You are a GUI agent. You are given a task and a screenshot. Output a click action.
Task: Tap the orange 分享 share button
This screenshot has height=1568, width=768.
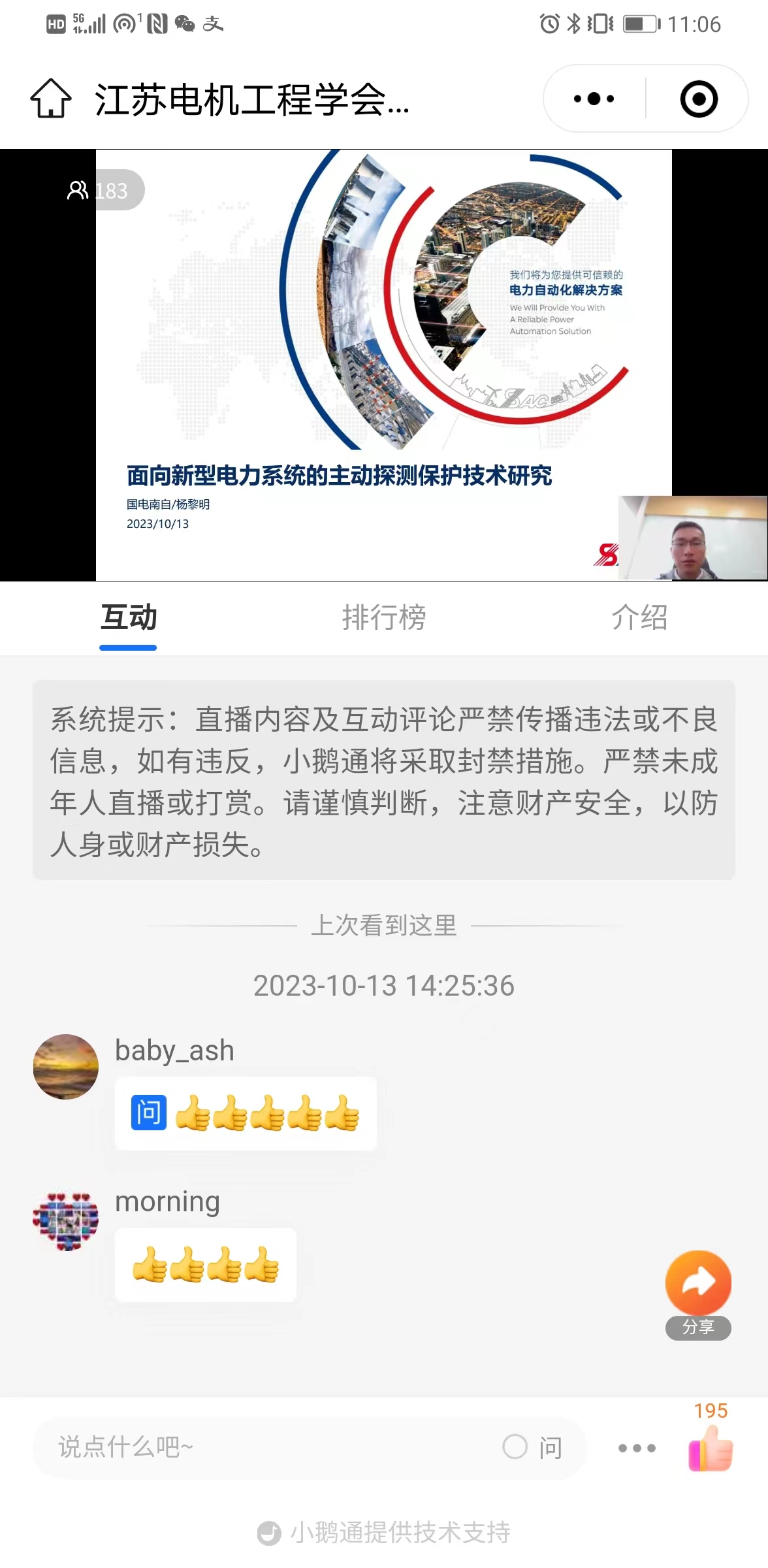coord(698,1284)
